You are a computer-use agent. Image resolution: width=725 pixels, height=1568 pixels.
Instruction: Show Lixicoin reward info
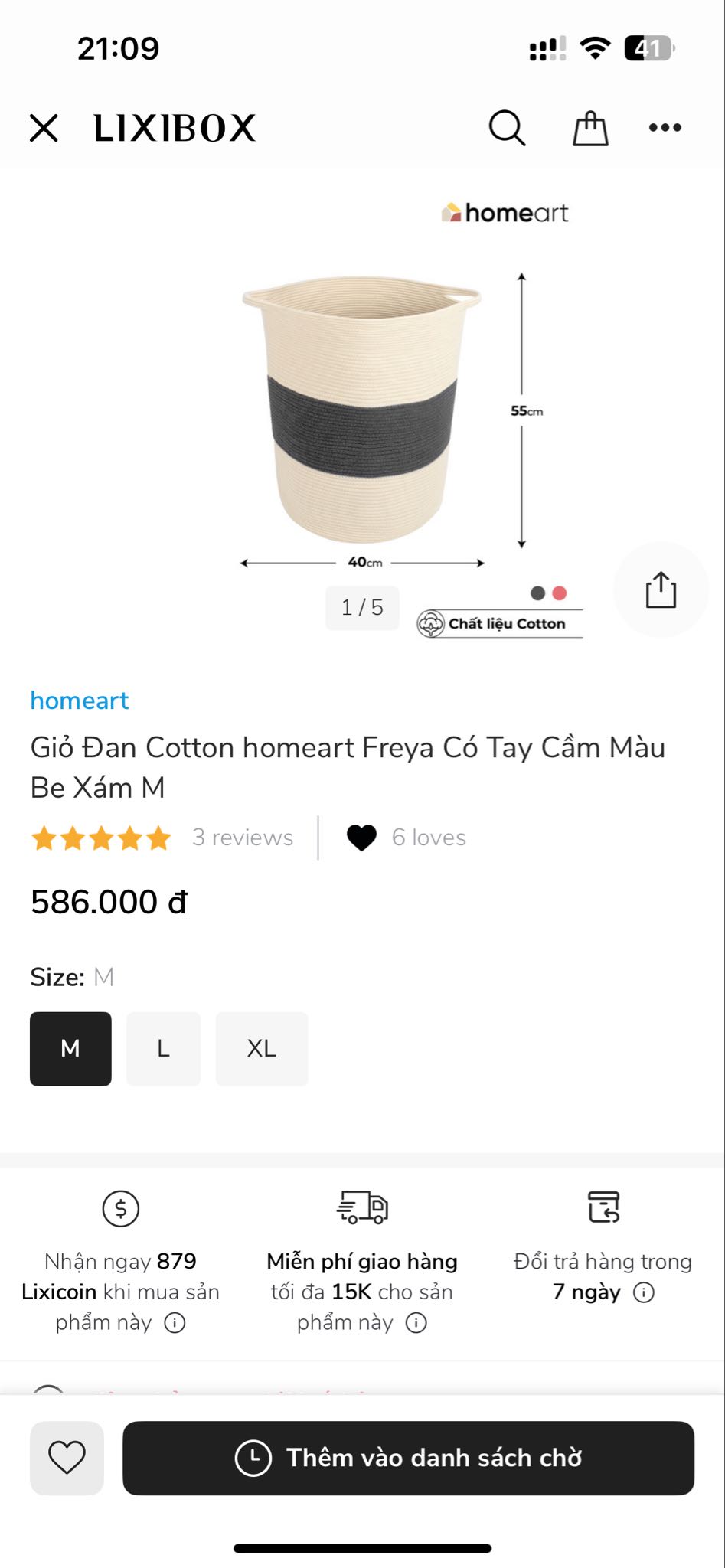175,1323
